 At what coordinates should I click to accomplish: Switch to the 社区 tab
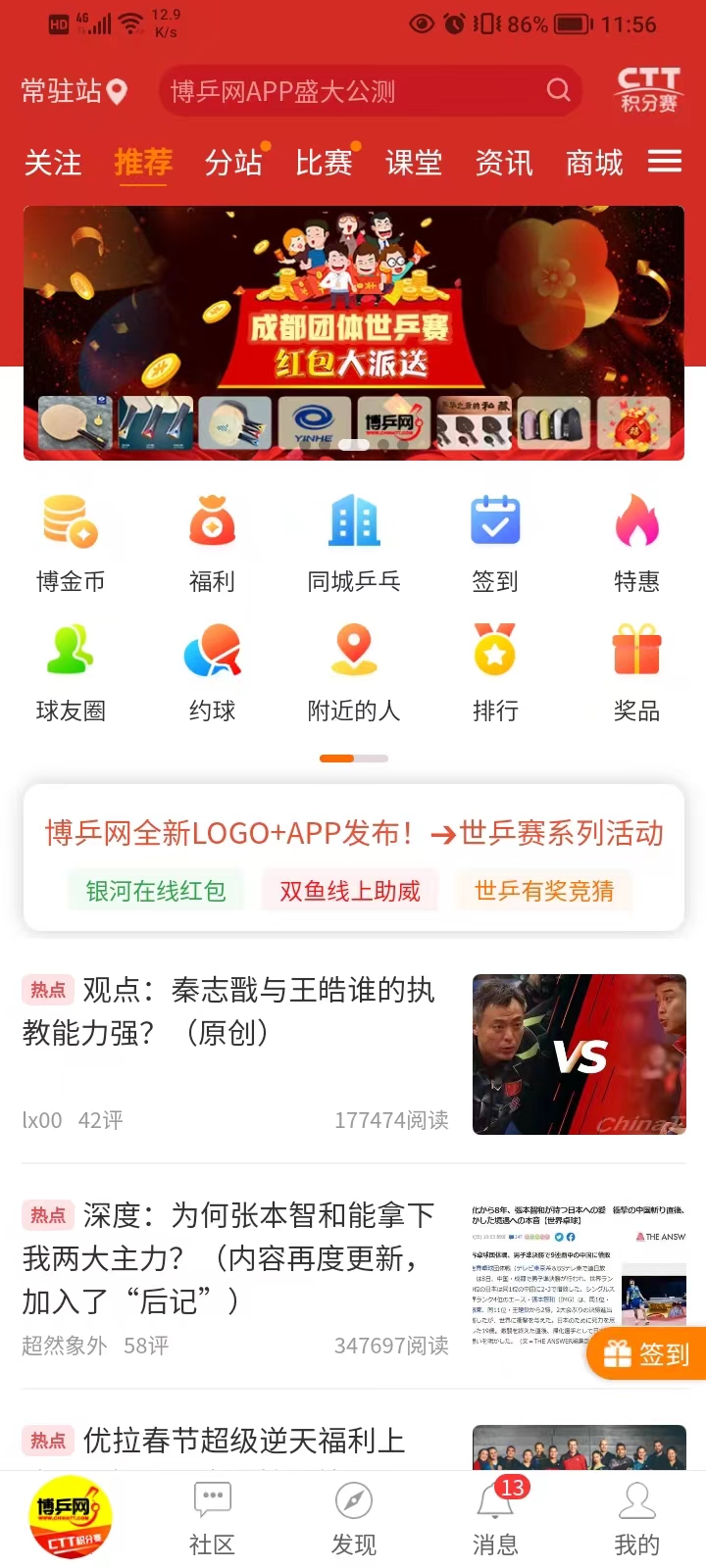[x=212, y=1518]
